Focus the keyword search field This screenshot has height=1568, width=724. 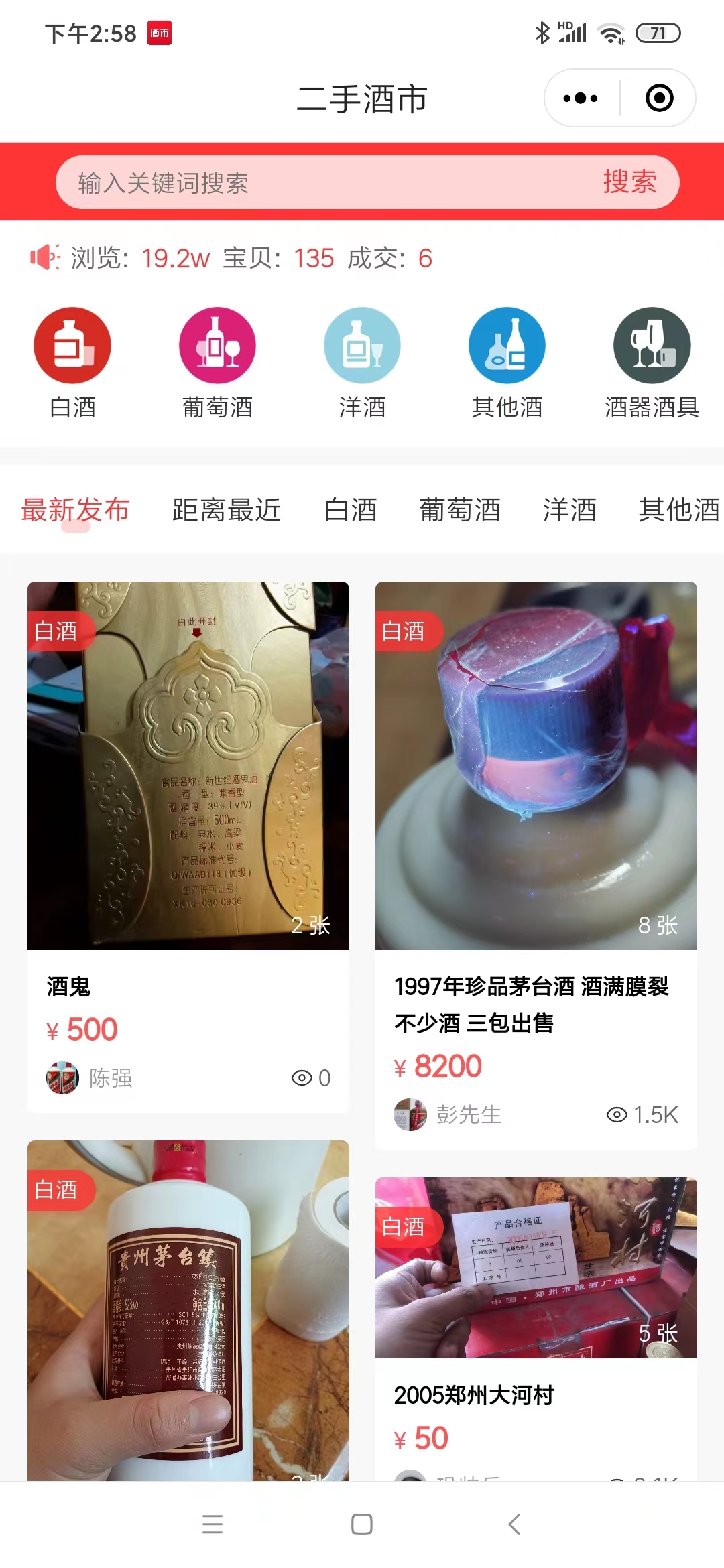tap(322, 182)
